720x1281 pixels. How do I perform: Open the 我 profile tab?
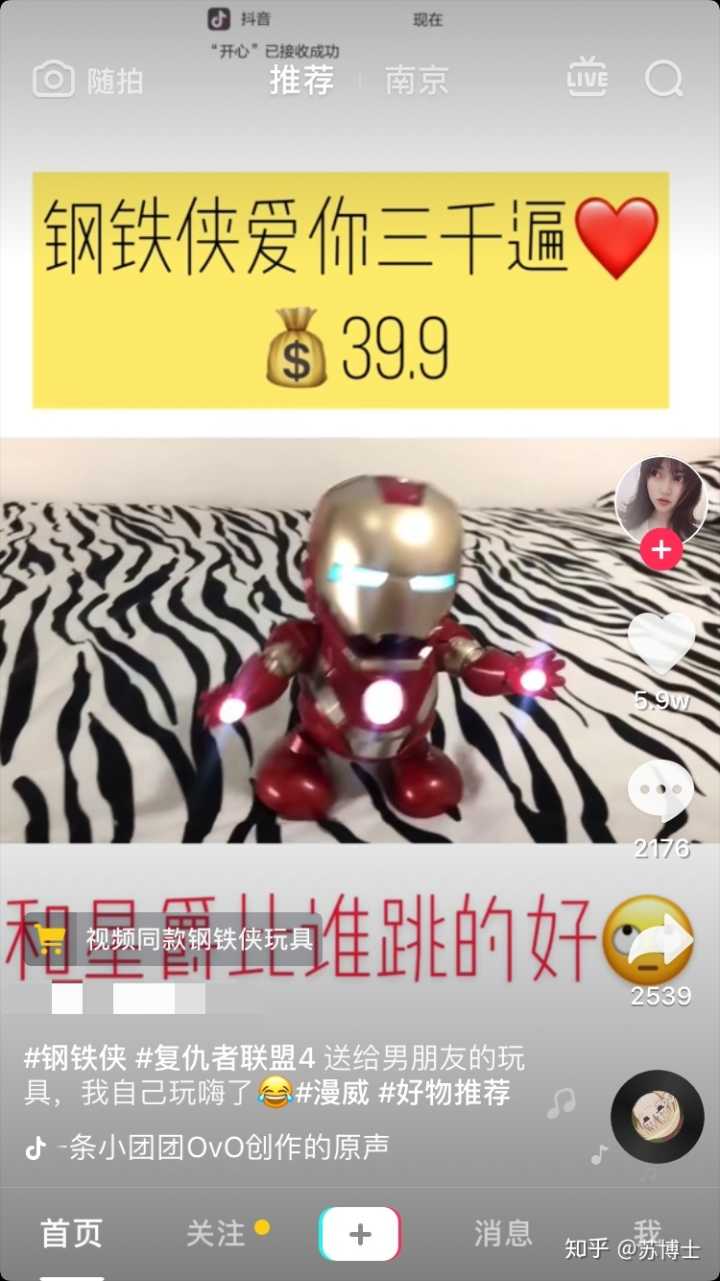coord(647,1231)
